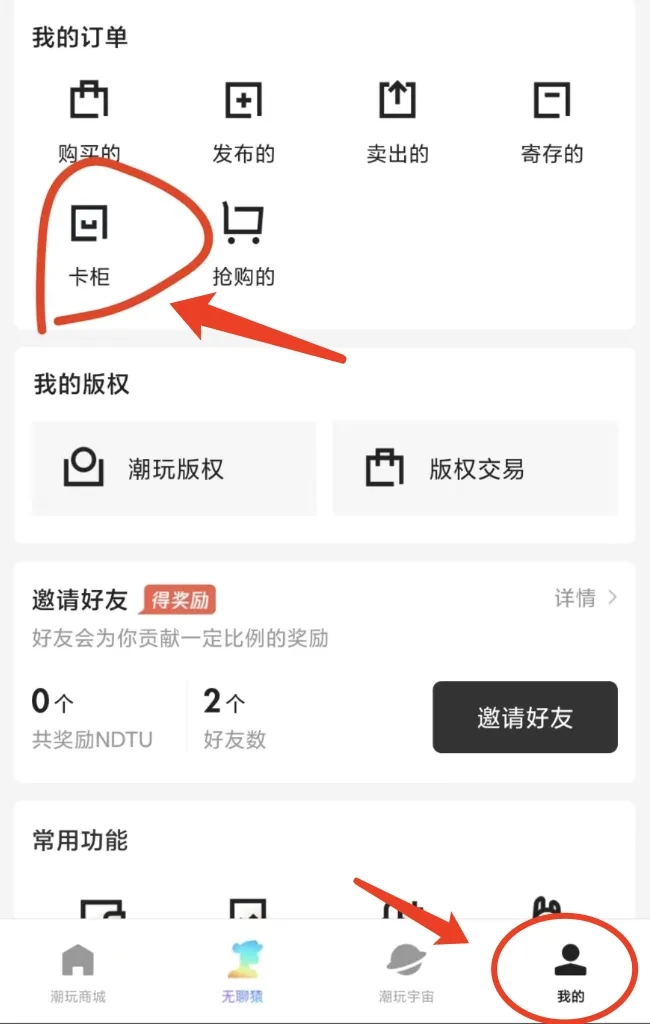View 抢购的 orders
The width and height of the screenshot is (650, 1024).
click(243, 244)
